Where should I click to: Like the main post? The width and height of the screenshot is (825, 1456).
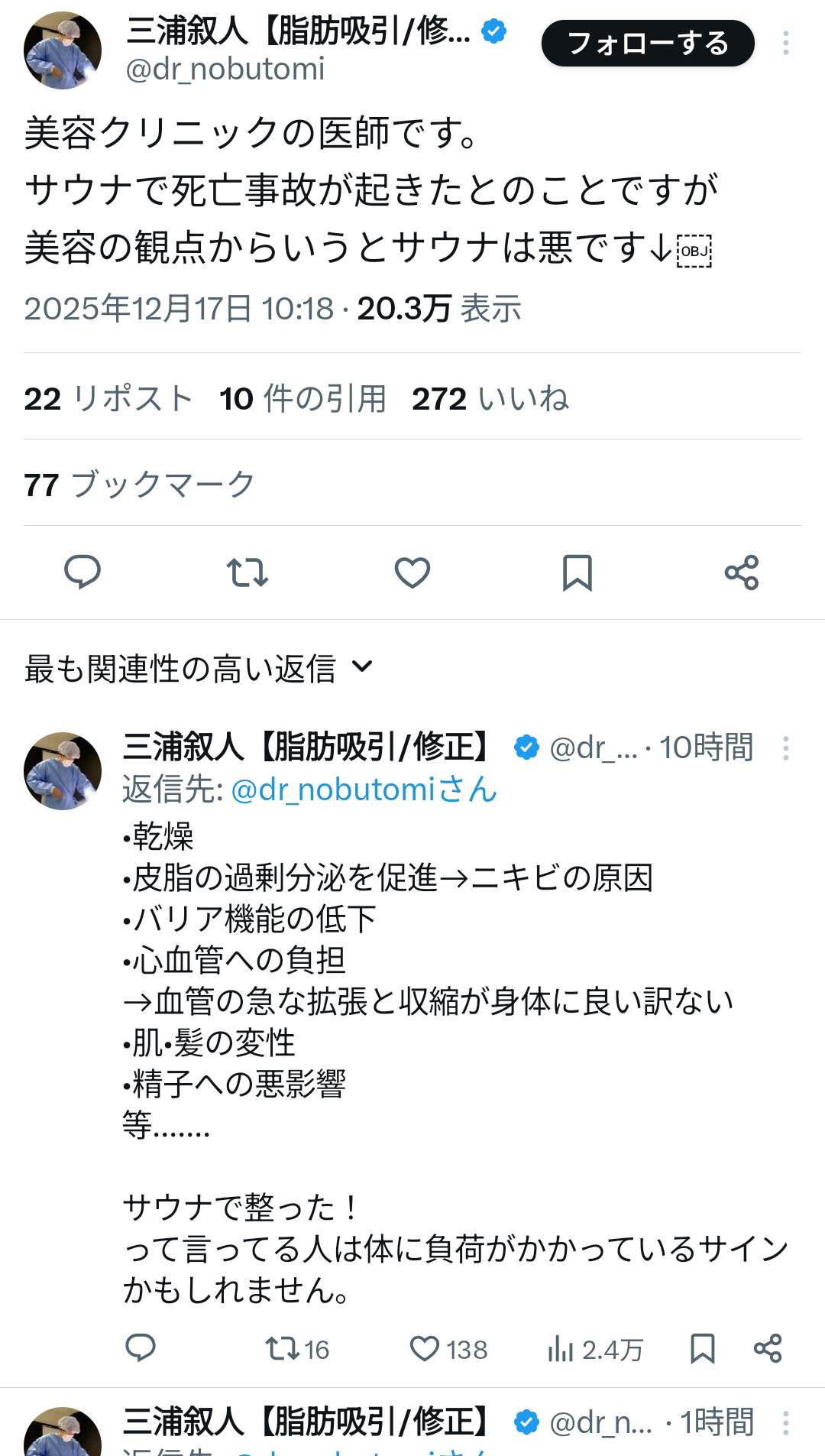412,572
